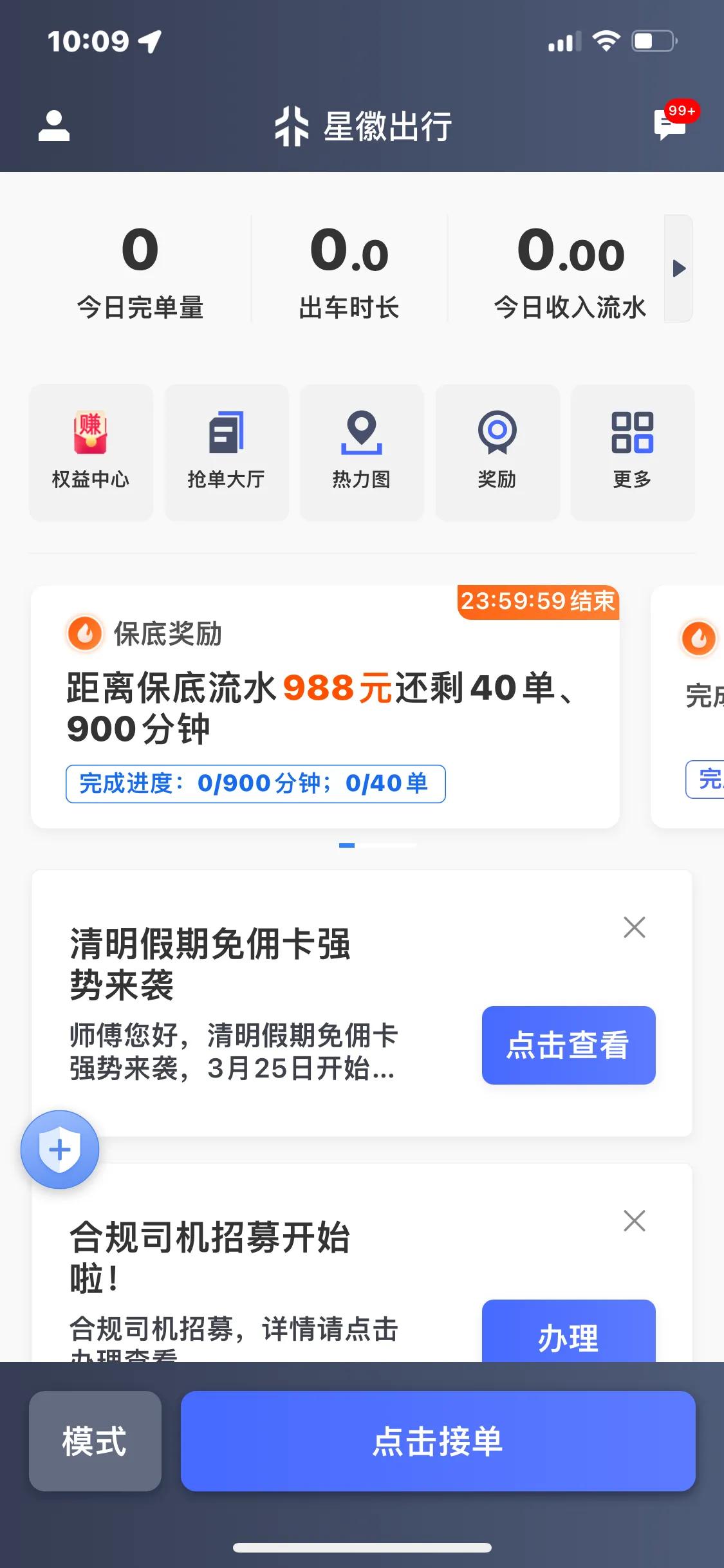724x1568 pixels.
Task: Tap the floating safety shield button
Action: coord(60,1150)
